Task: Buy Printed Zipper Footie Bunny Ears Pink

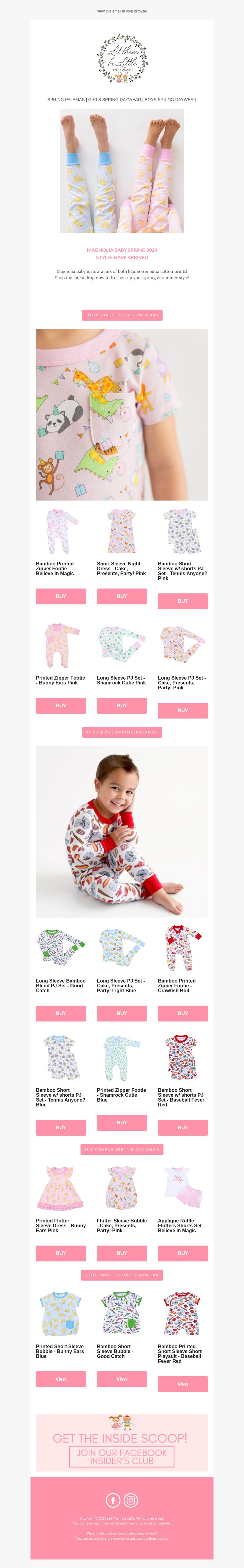Action: (61, 705)
